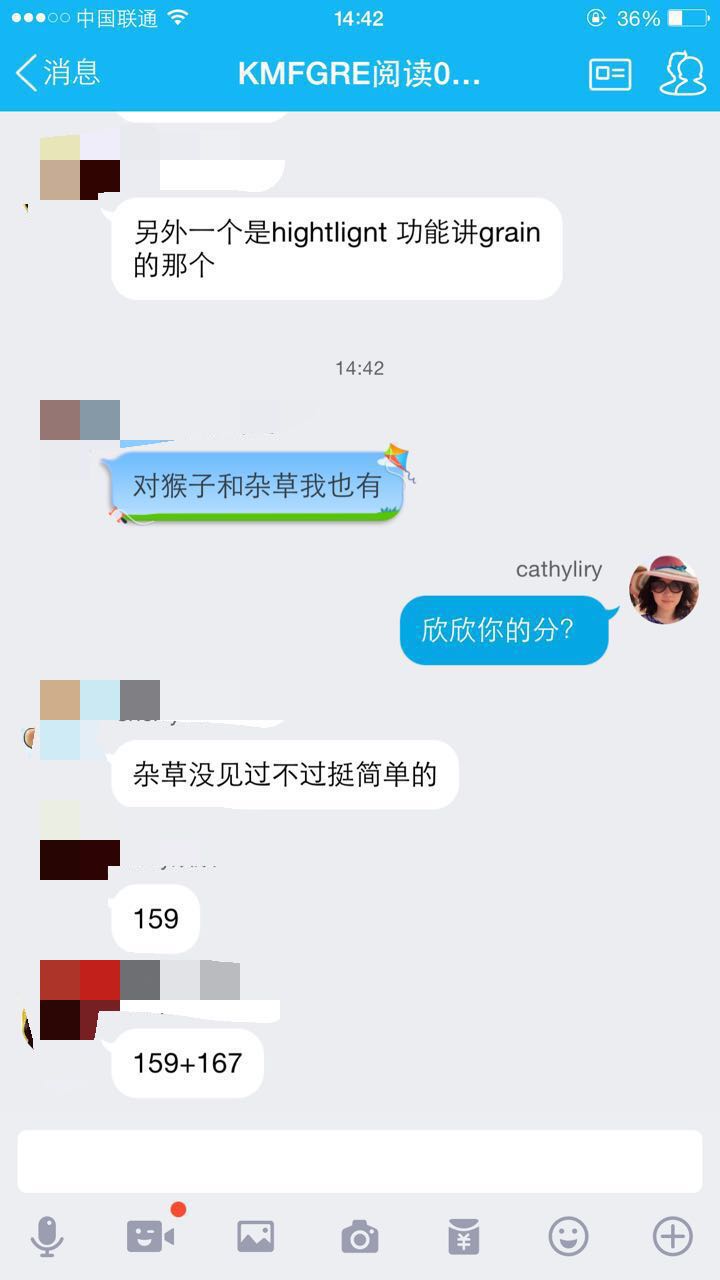Open the photo gallery picker
The width and height of the screenshot is (720, 1280).
tap(255, 1237)
